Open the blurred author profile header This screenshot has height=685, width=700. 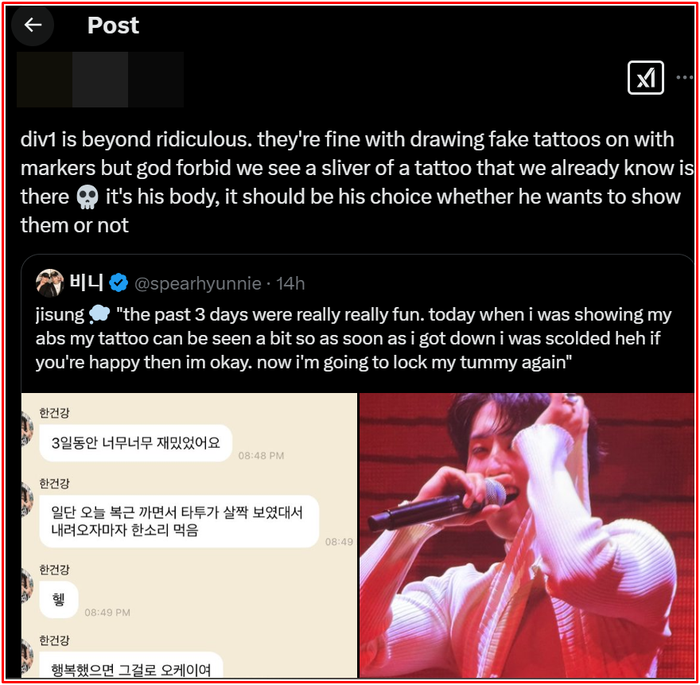click(100, 80)
